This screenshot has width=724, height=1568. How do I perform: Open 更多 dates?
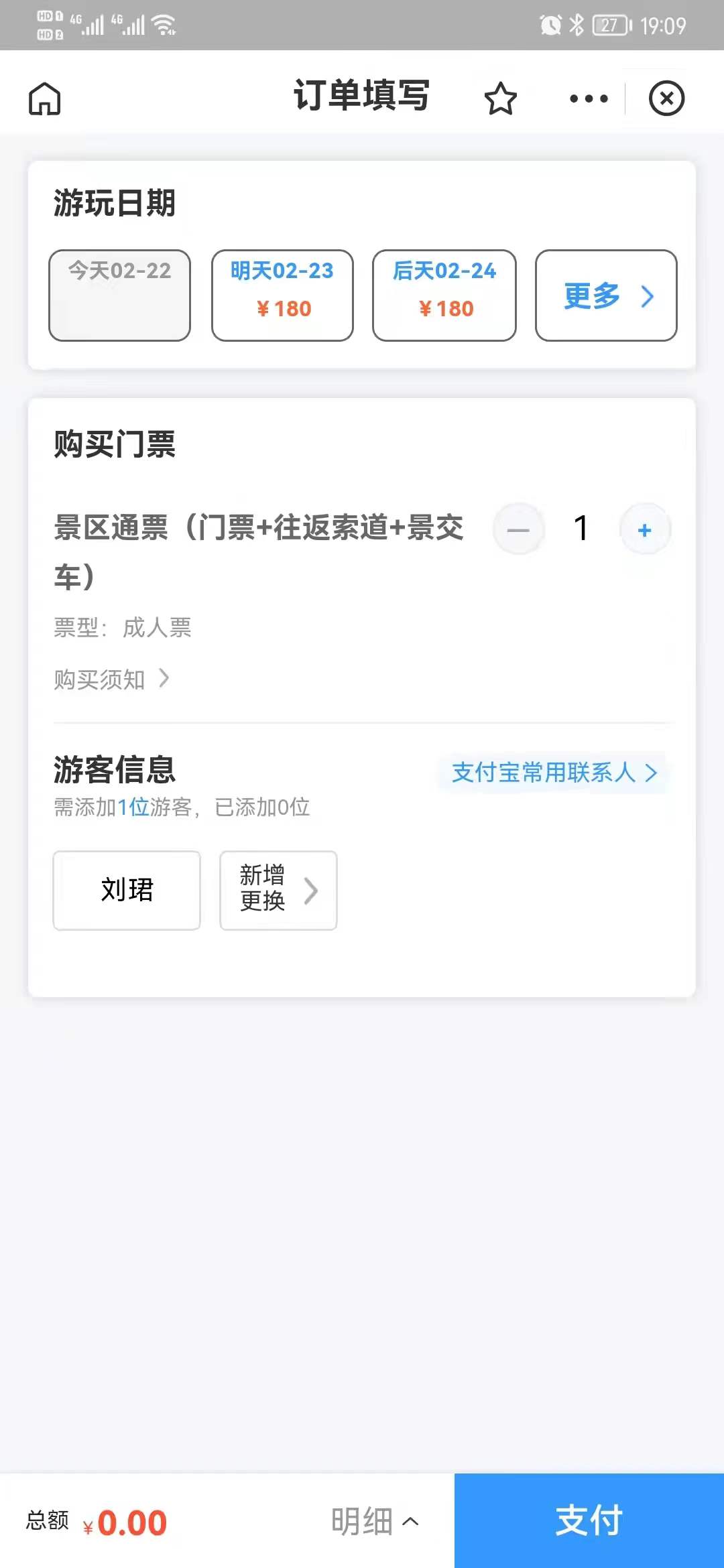point(606,295)
